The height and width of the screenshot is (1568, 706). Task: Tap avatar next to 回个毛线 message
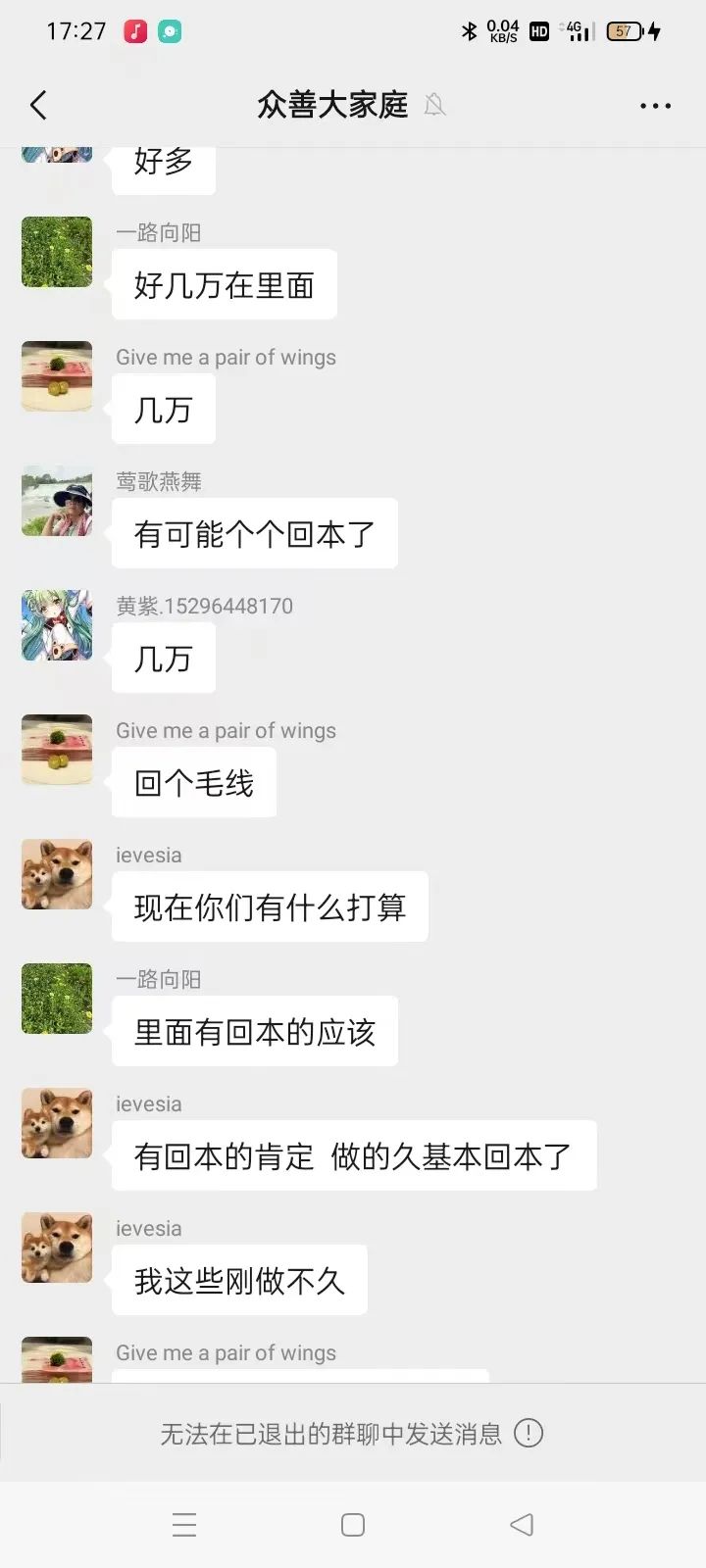57,750
